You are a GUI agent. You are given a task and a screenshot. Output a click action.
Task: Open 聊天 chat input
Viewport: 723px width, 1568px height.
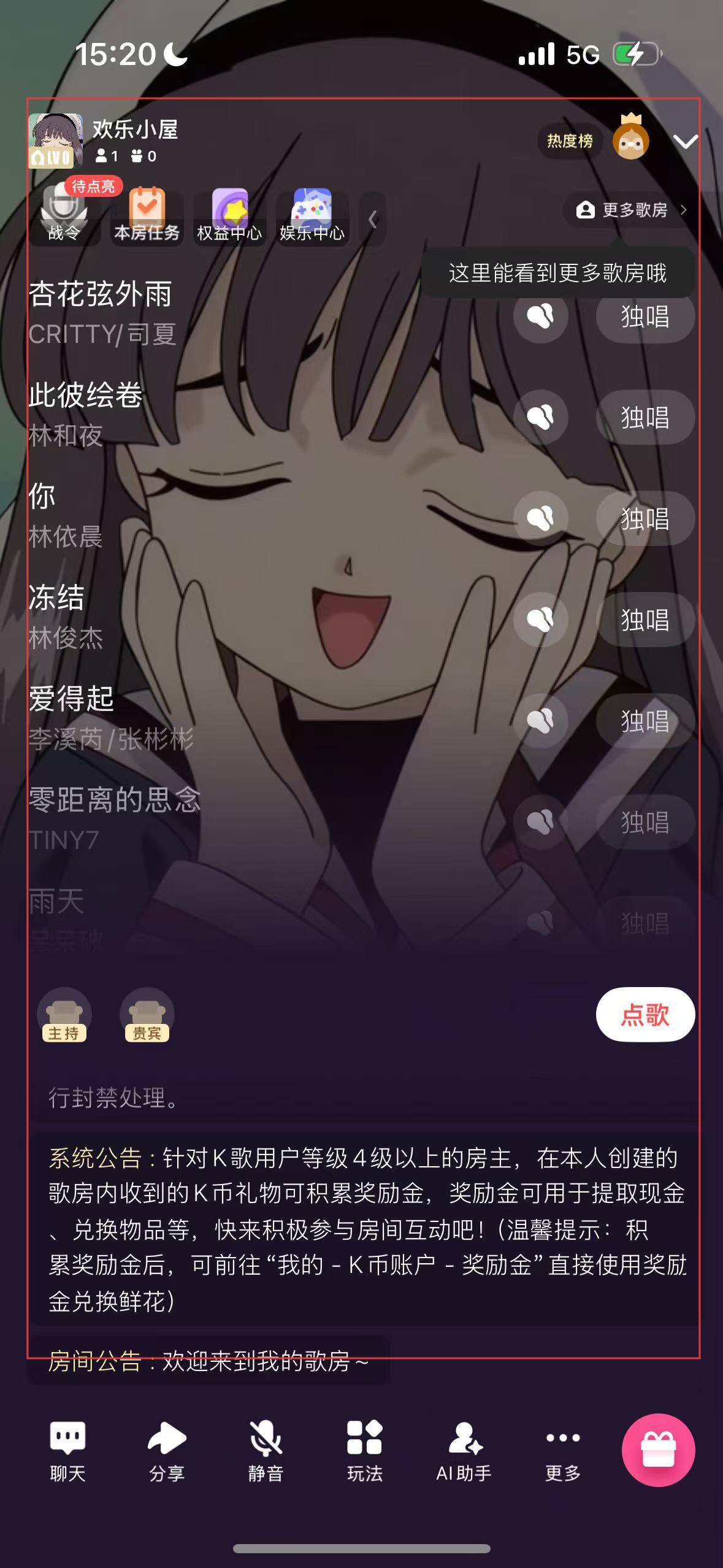67,1451
